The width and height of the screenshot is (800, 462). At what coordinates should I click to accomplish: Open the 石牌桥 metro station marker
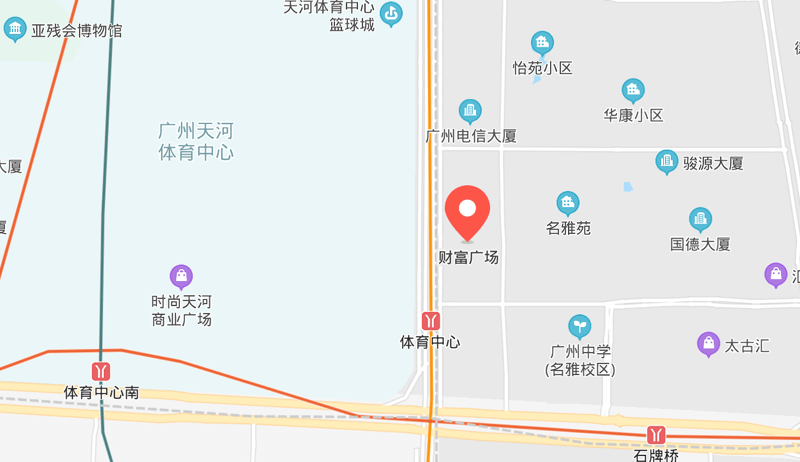point(656,434)
